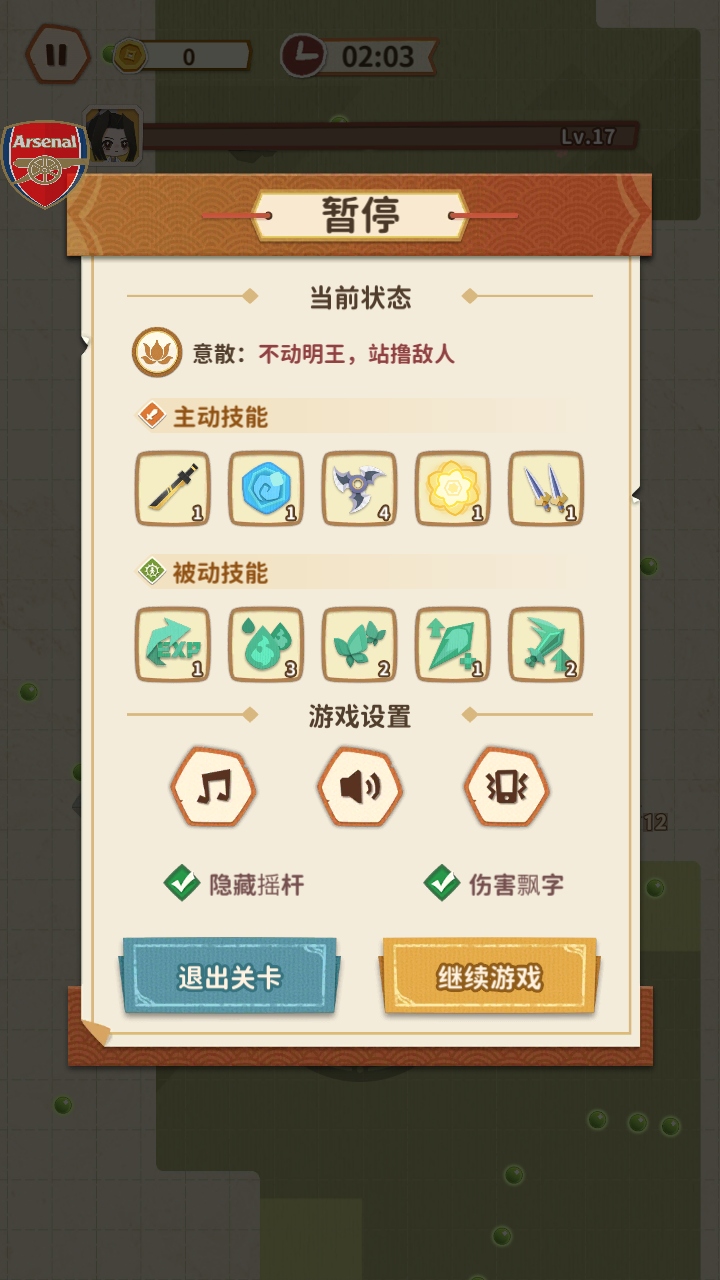Viewport: 720px width, 1280px height.
Task: Select the shuriken active skill
Action: coord(359,488)
